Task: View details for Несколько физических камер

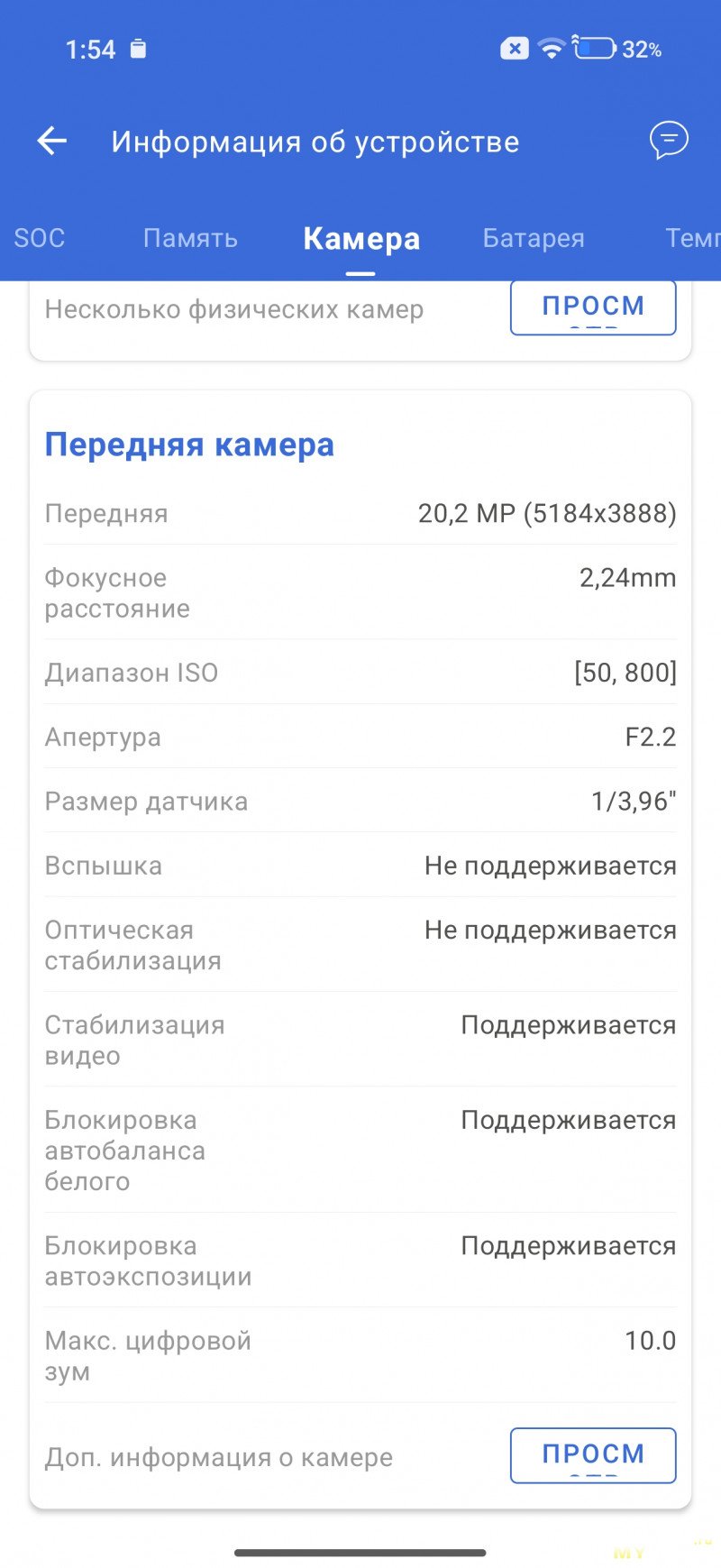Action: click(x=593, y=308)
